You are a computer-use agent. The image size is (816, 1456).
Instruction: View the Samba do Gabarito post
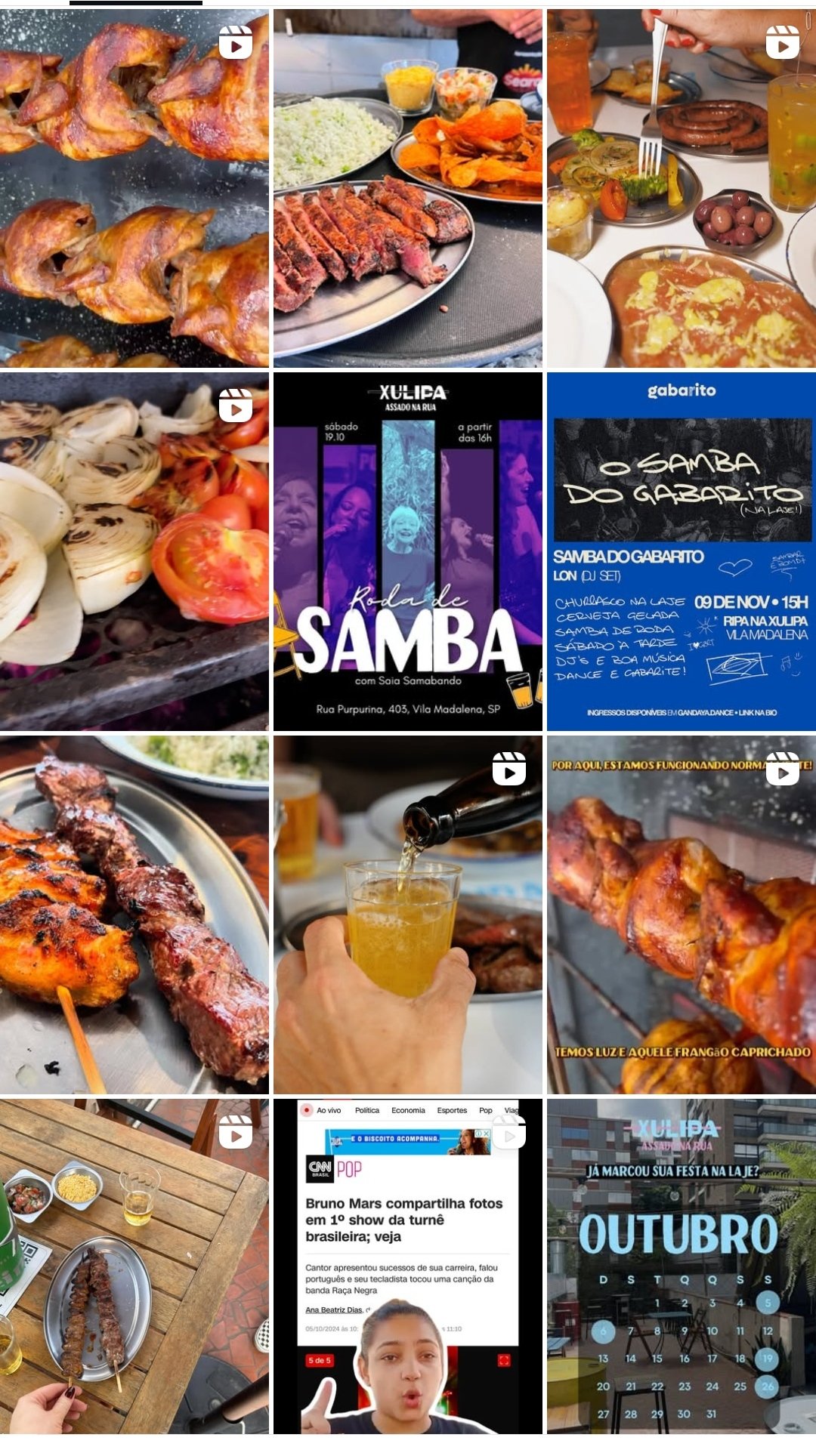point(681,551)
